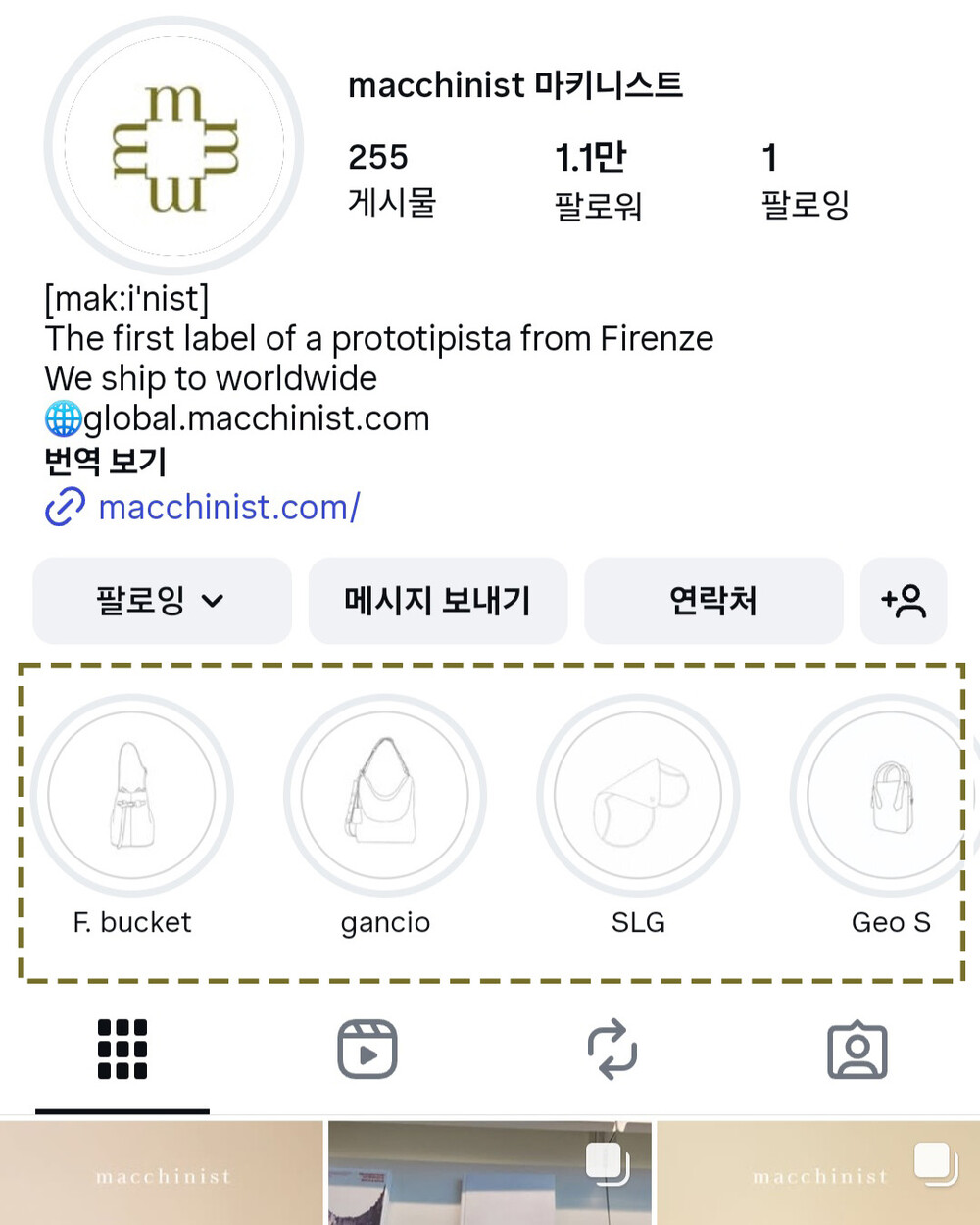The width and height of the screenshot is (980, 1225).
Task: Open the middle post with carousel icon
Action: (490, 1173)
